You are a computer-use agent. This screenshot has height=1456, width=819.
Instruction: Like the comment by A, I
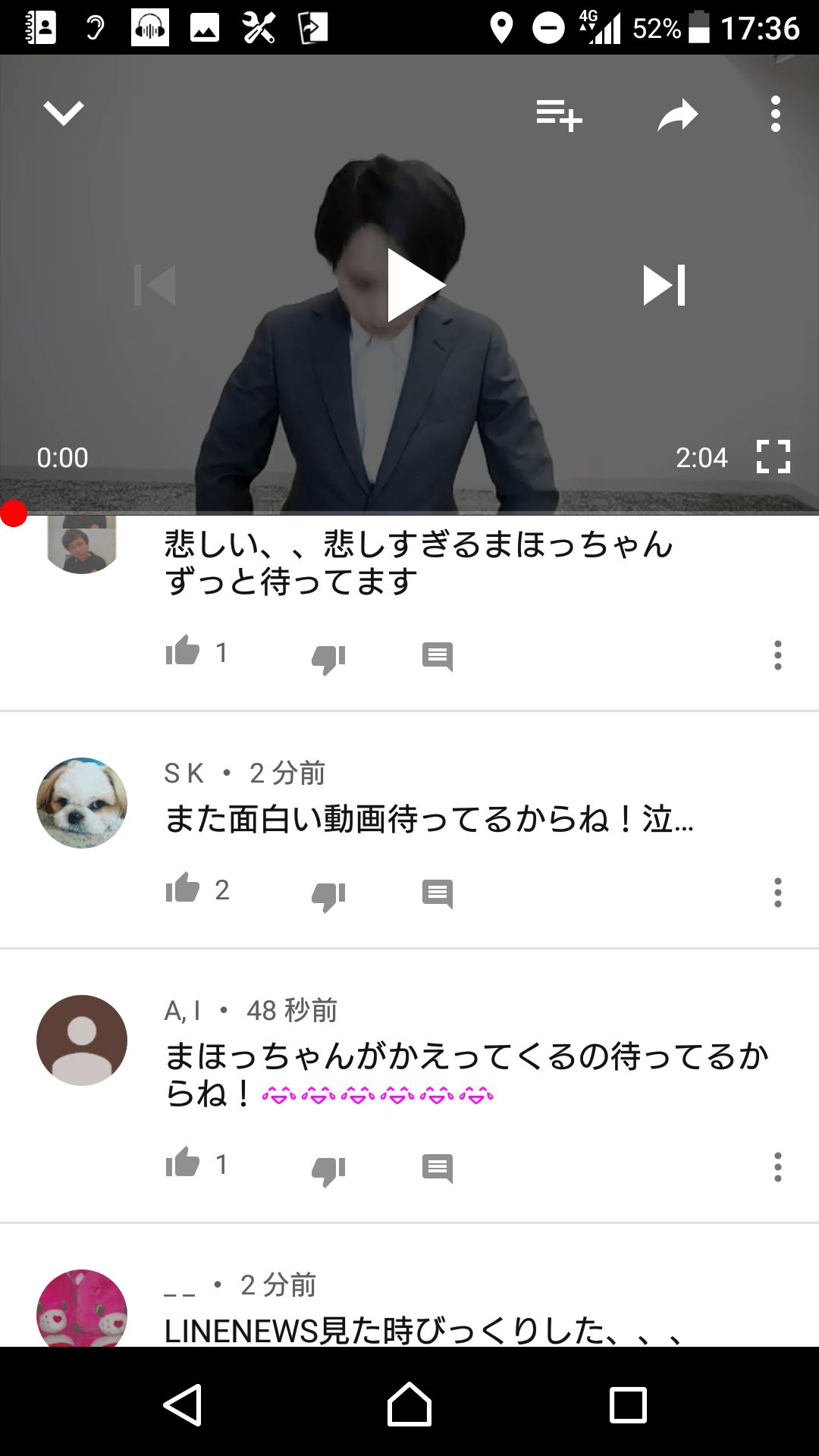pyautogui.click(x=183, y=1163)
